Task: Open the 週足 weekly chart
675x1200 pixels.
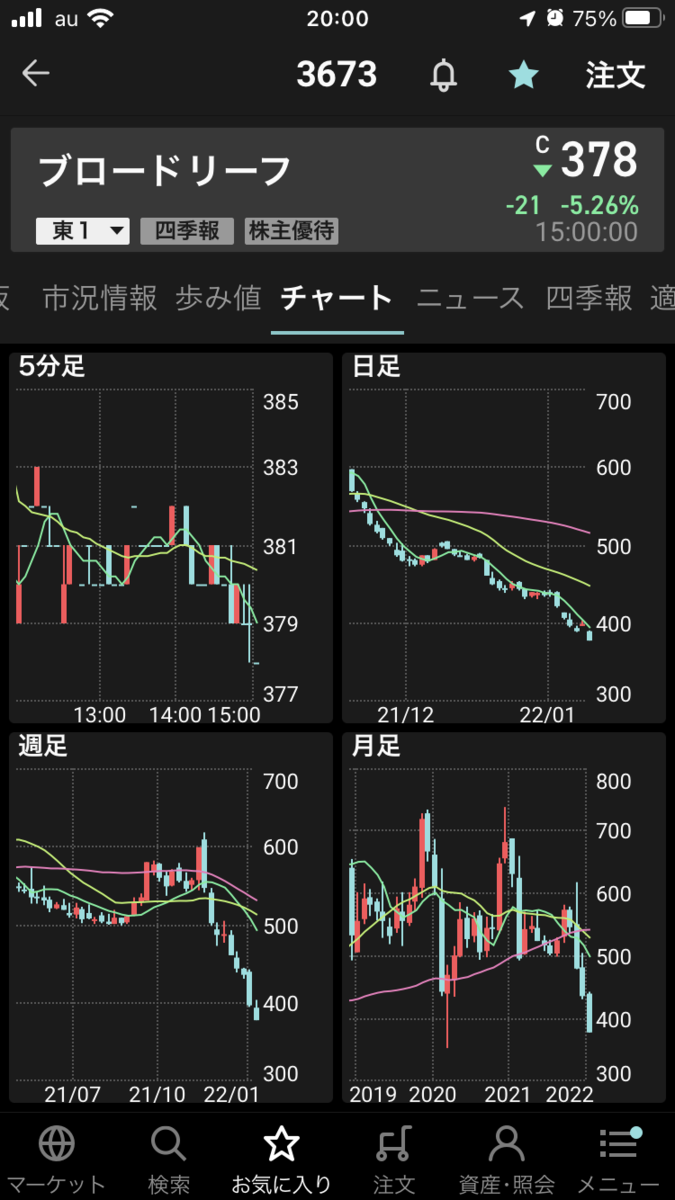Action: (170, 917)
